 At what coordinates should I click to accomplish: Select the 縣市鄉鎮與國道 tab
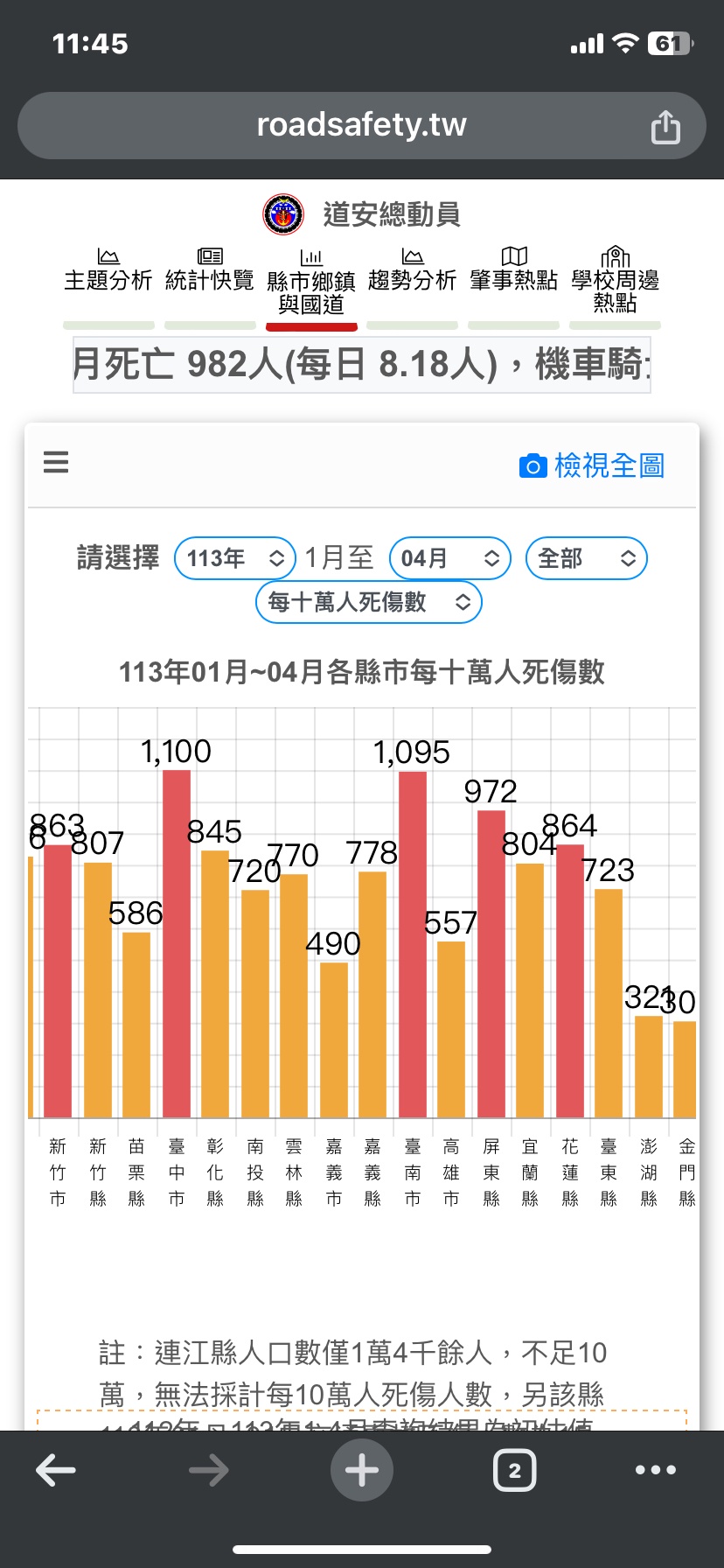[311, 282]
